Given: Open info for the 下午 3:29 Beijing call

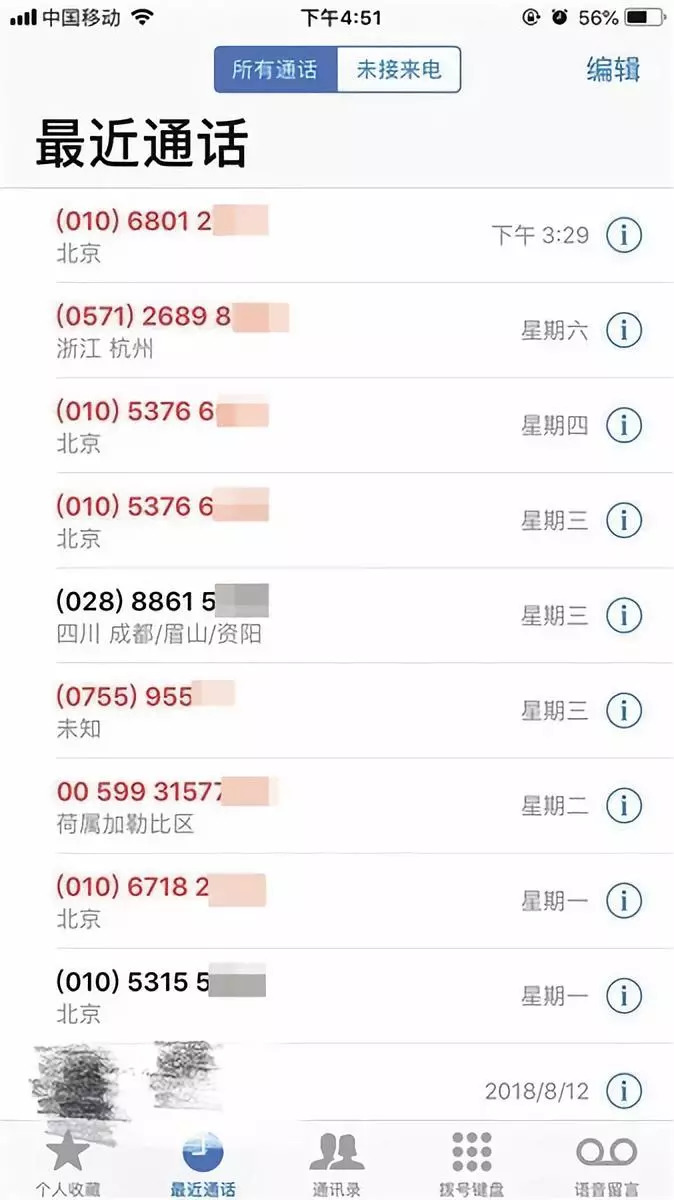Looking at the screenshot, I should (624, 236).
